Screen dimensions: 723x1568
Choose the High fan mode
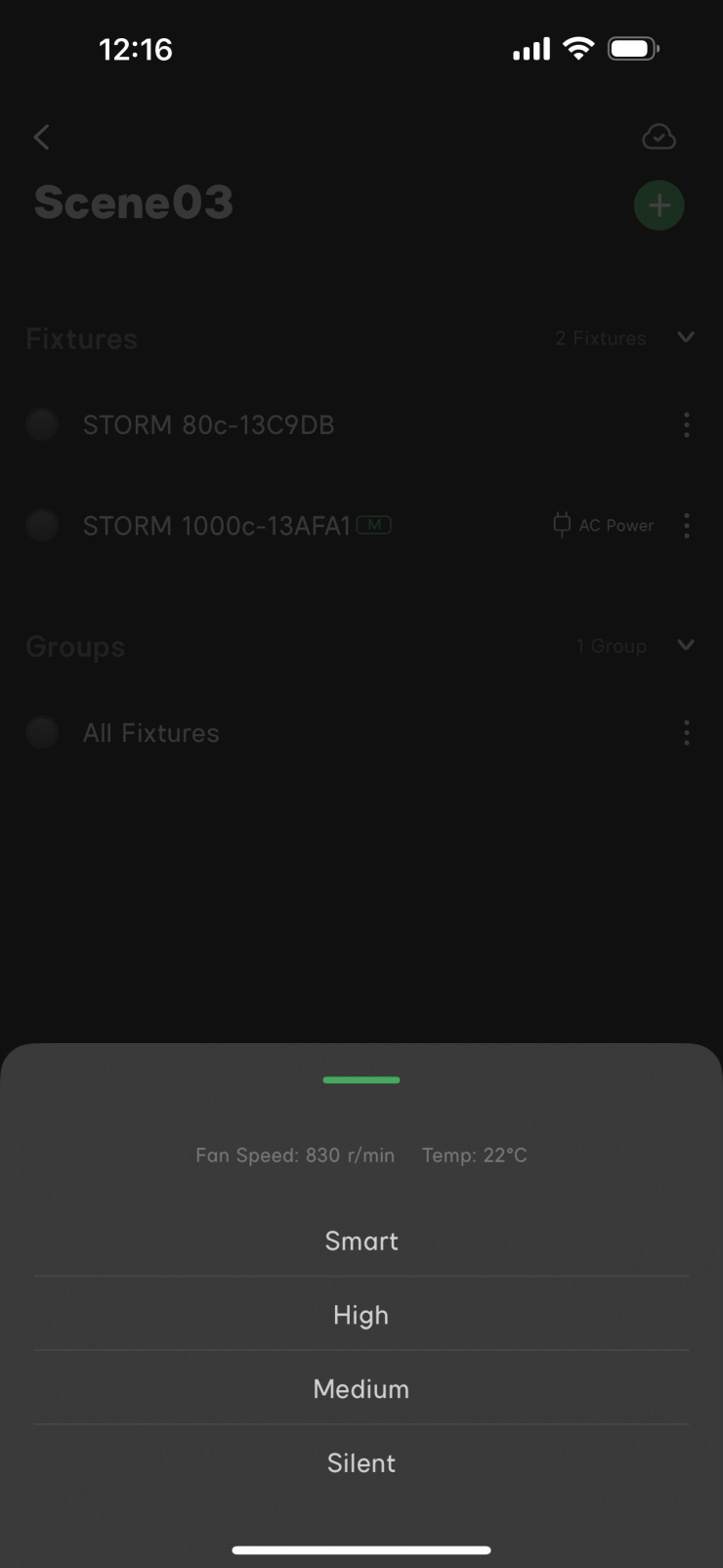[361, 1315]
